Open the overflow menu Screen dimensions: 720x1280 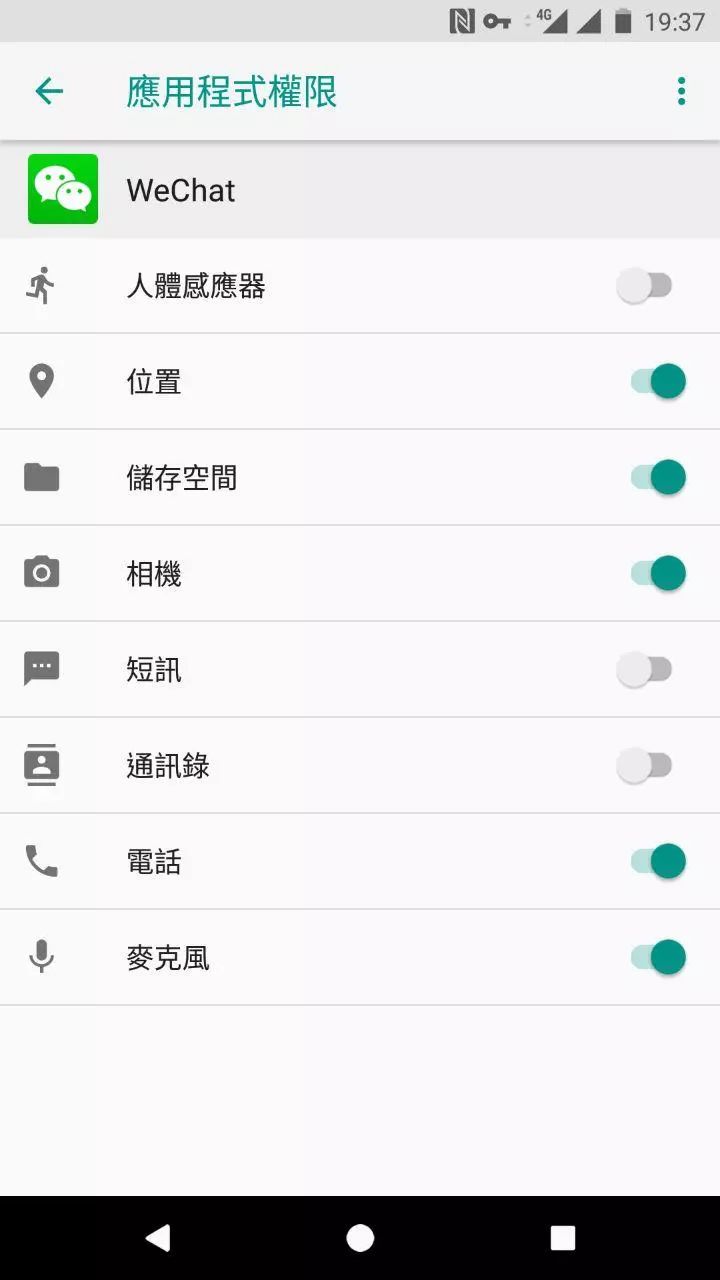tap(681, 92)
